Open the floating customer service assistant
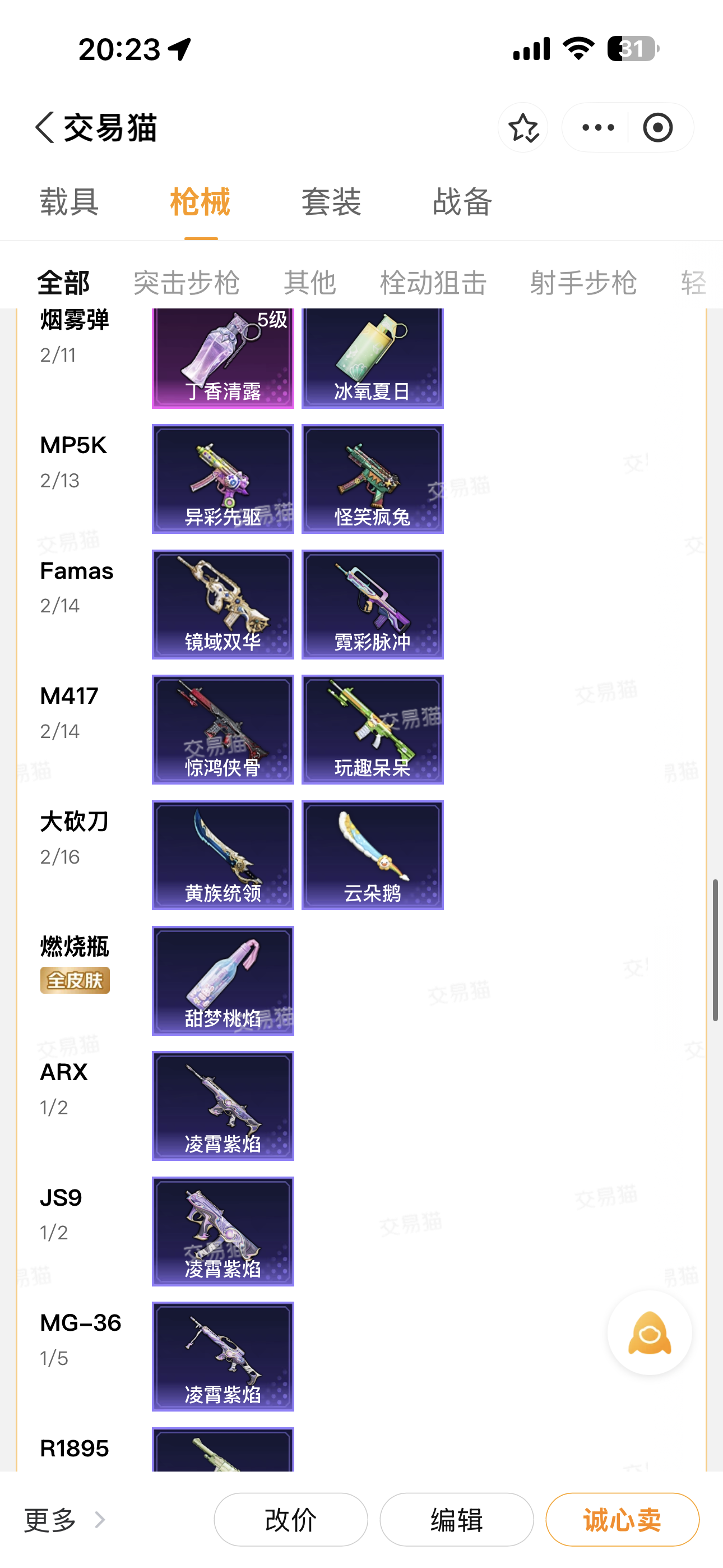This screenshot has height=1568, width=723. tap(650, 1333)
